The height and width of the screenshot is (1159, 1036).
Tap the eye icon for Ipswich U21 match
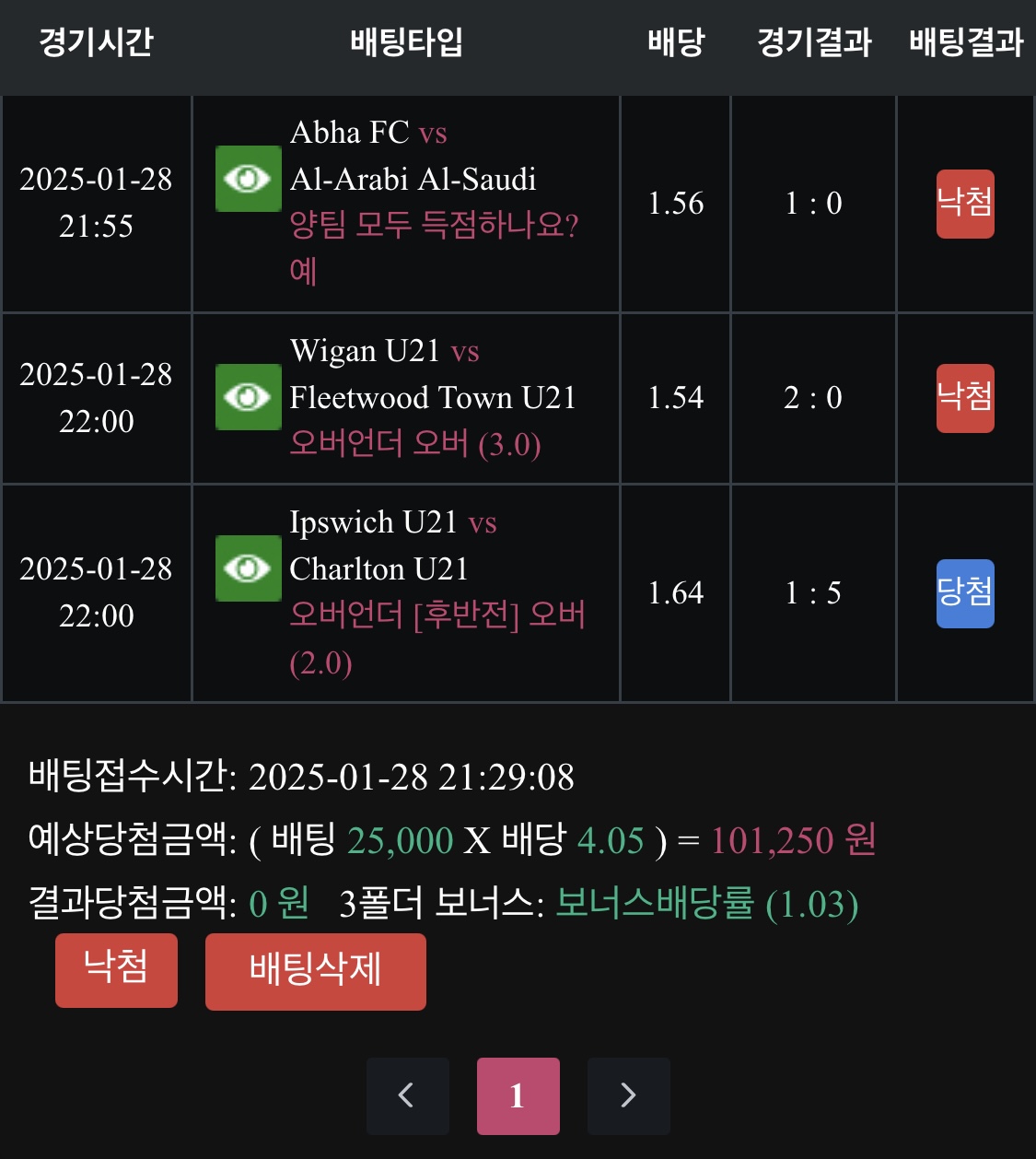pos(248,568)
